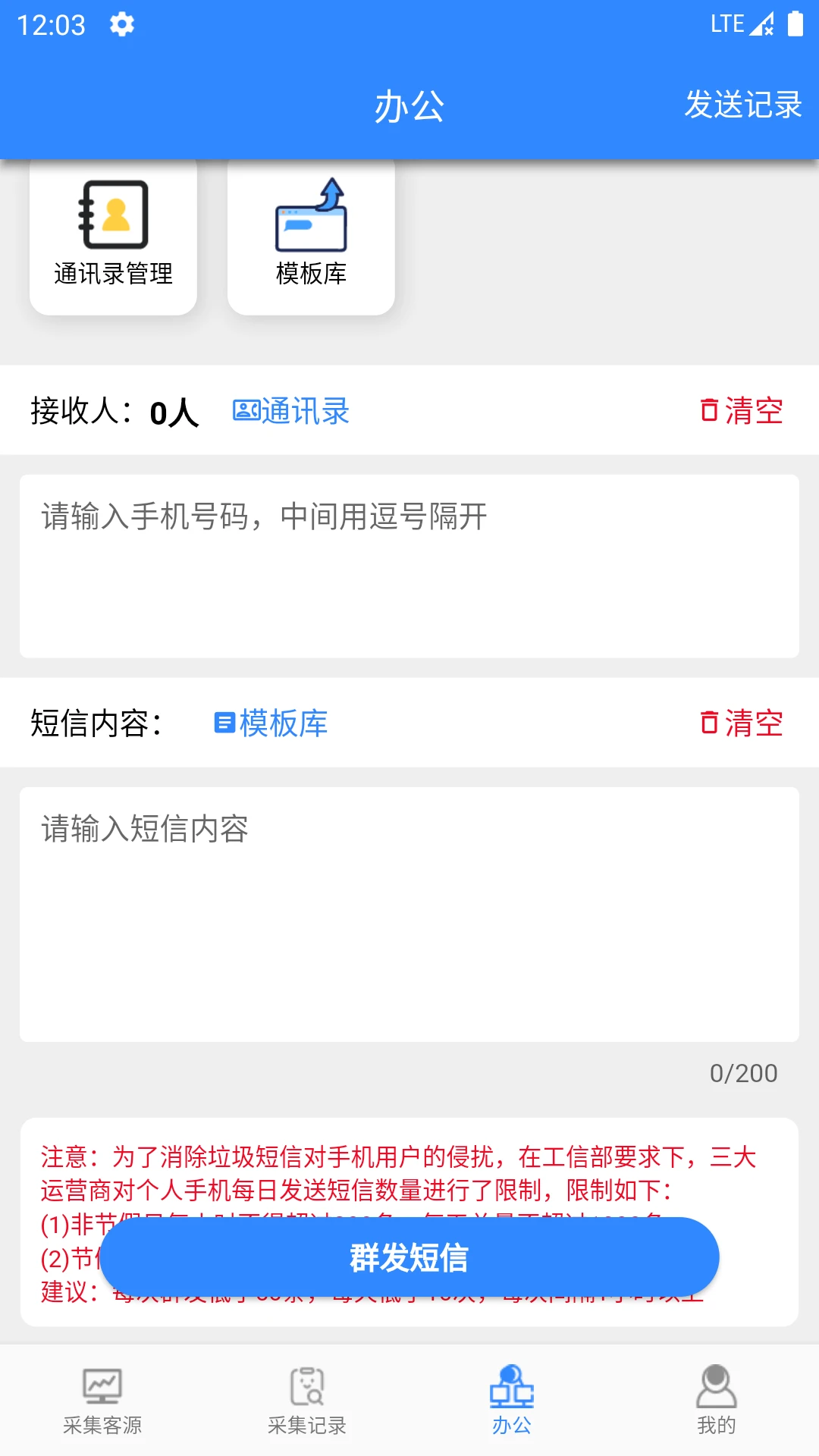The image size is (819, 1456).
Task: Click the phone number input field
Action: 409,565
